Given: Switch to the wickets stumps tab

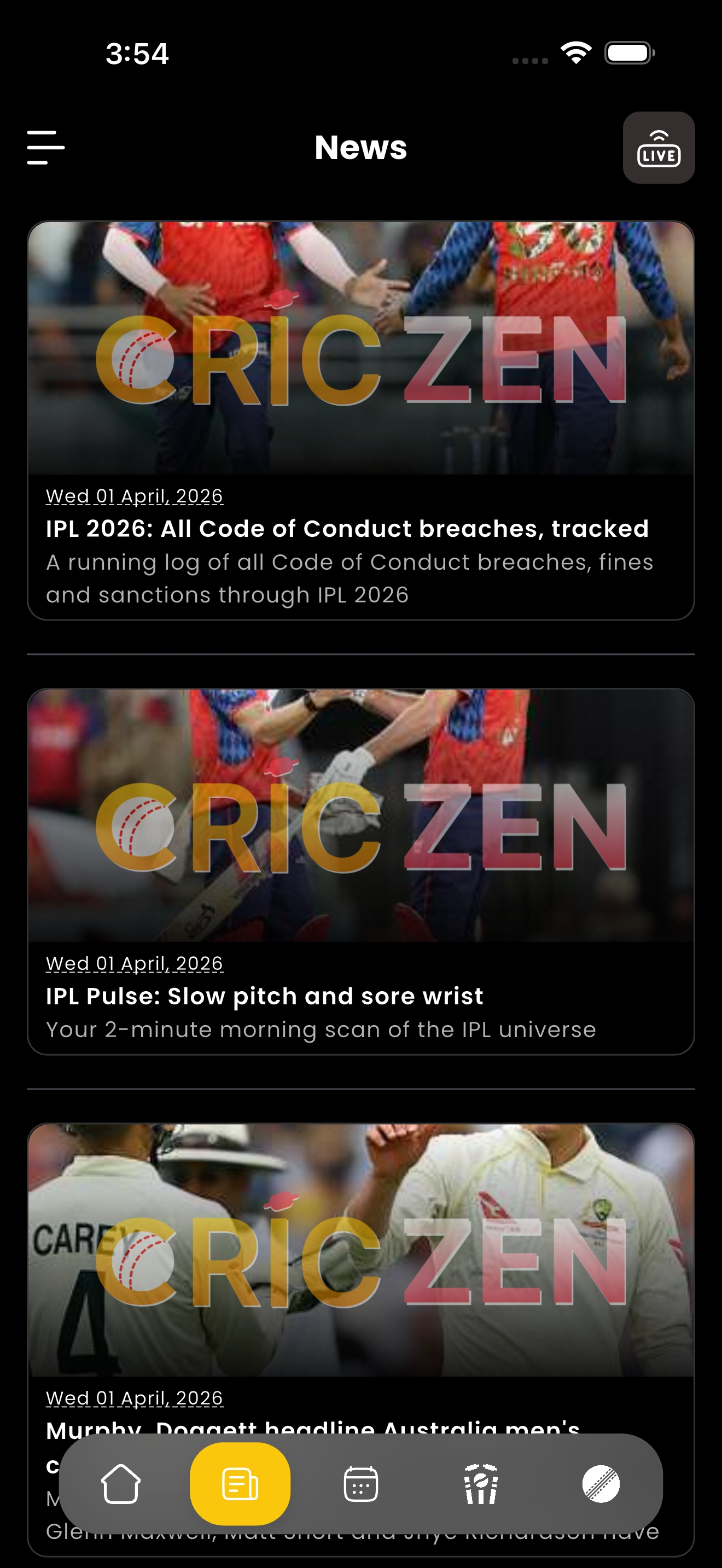Looking at the screenshot, I should coord(481,1483).
